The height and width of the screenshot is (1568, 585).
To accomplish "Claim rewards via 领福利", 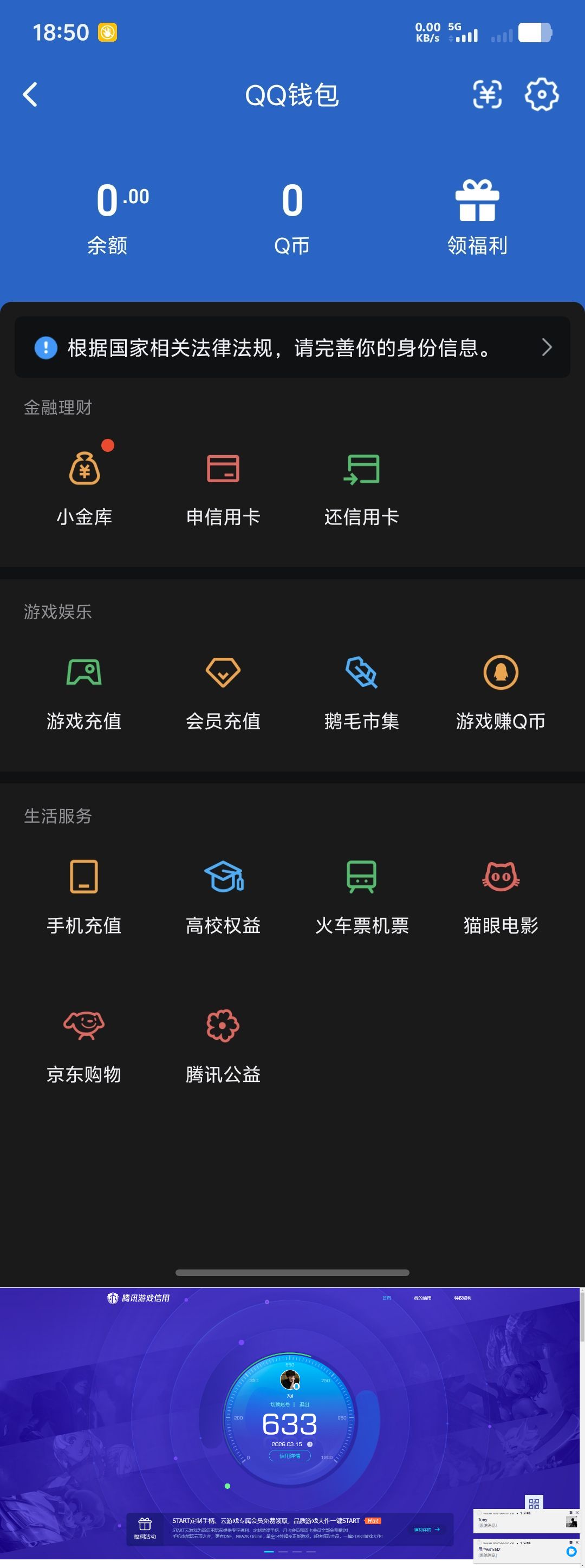I will pos(477,217).
